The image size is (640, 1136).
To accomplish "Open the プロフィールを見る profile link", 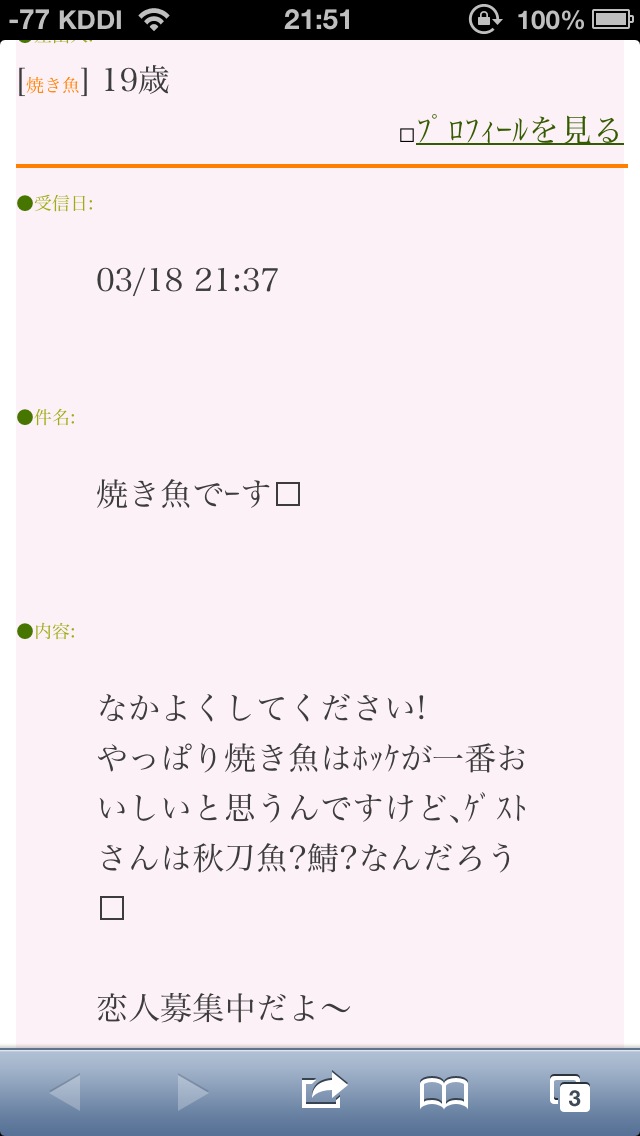I will point(519,131).
